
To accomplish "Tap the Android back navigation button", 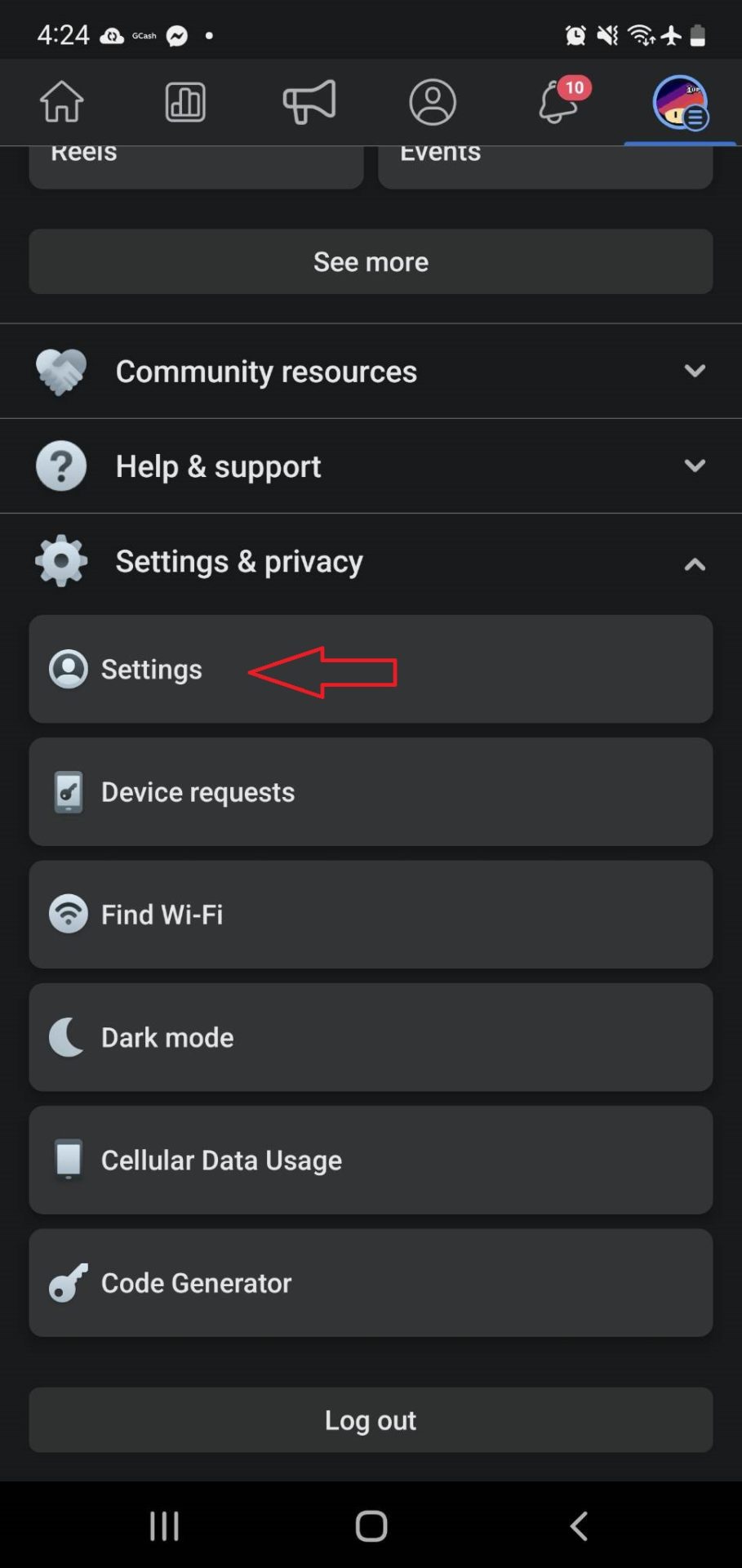I will 578,1524.
